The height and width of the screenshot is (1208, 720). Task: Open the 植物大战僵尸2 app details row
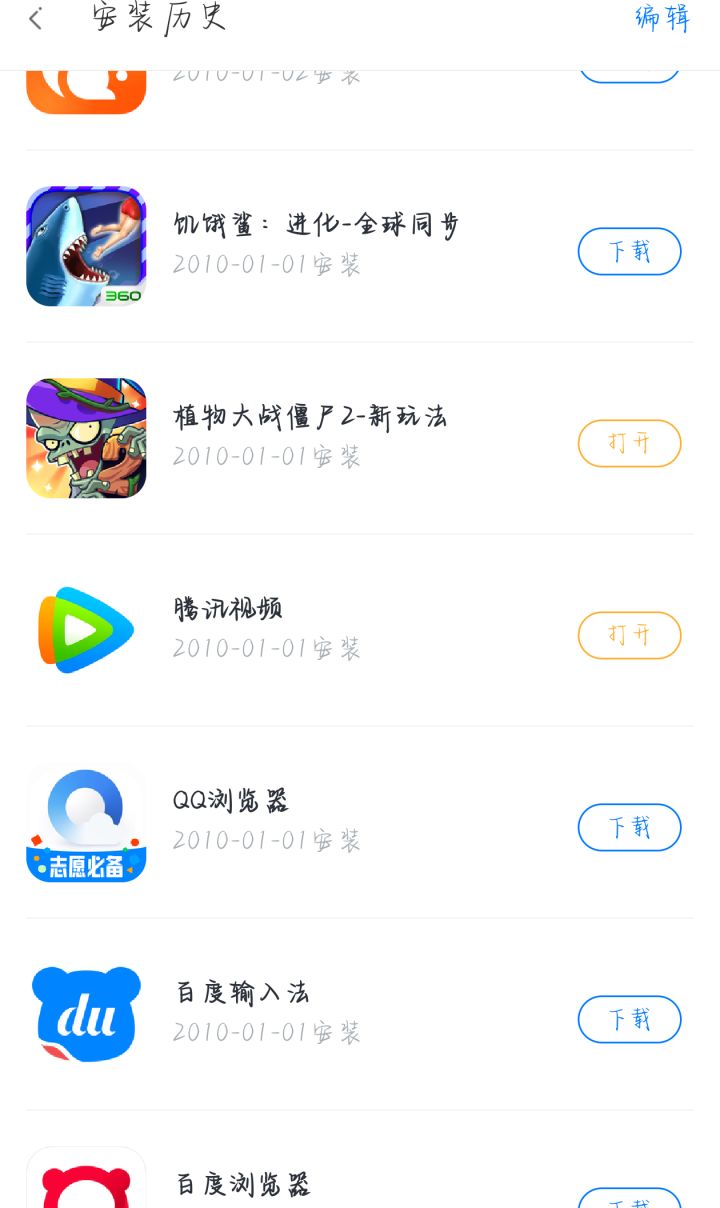(310, 437)
